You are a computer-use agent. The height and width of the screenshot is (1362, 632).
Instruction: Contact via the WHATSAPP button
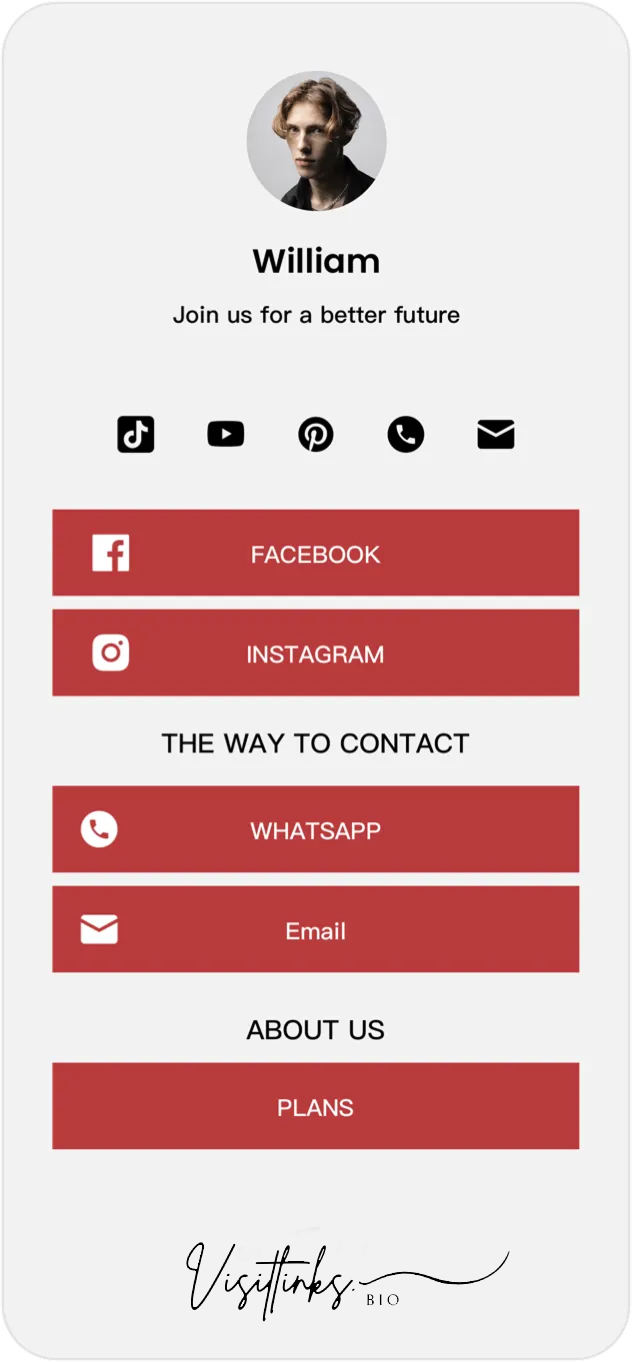coord(316,829)
